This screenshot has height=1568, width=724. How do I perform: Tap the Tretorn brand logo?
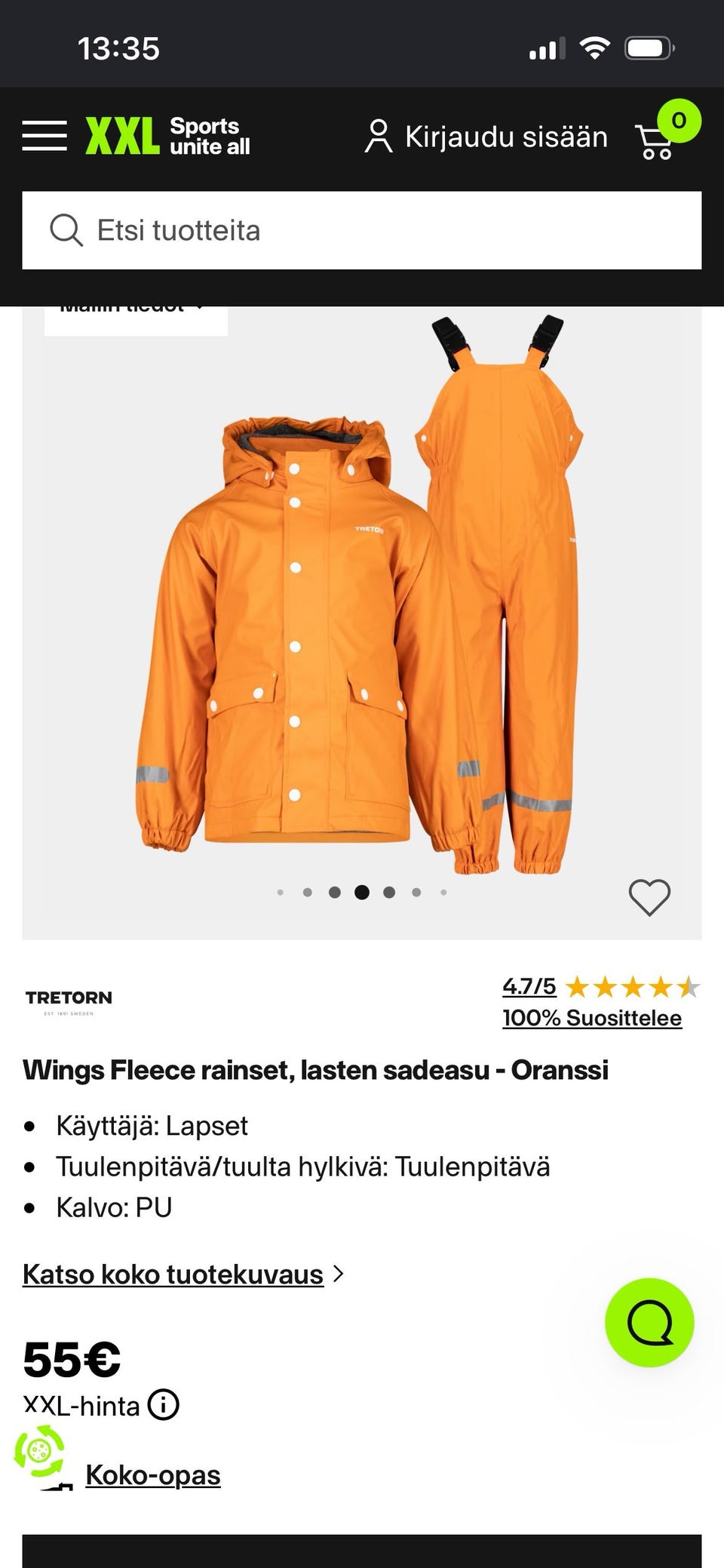pyautogui.click(x=69, y=1002)
